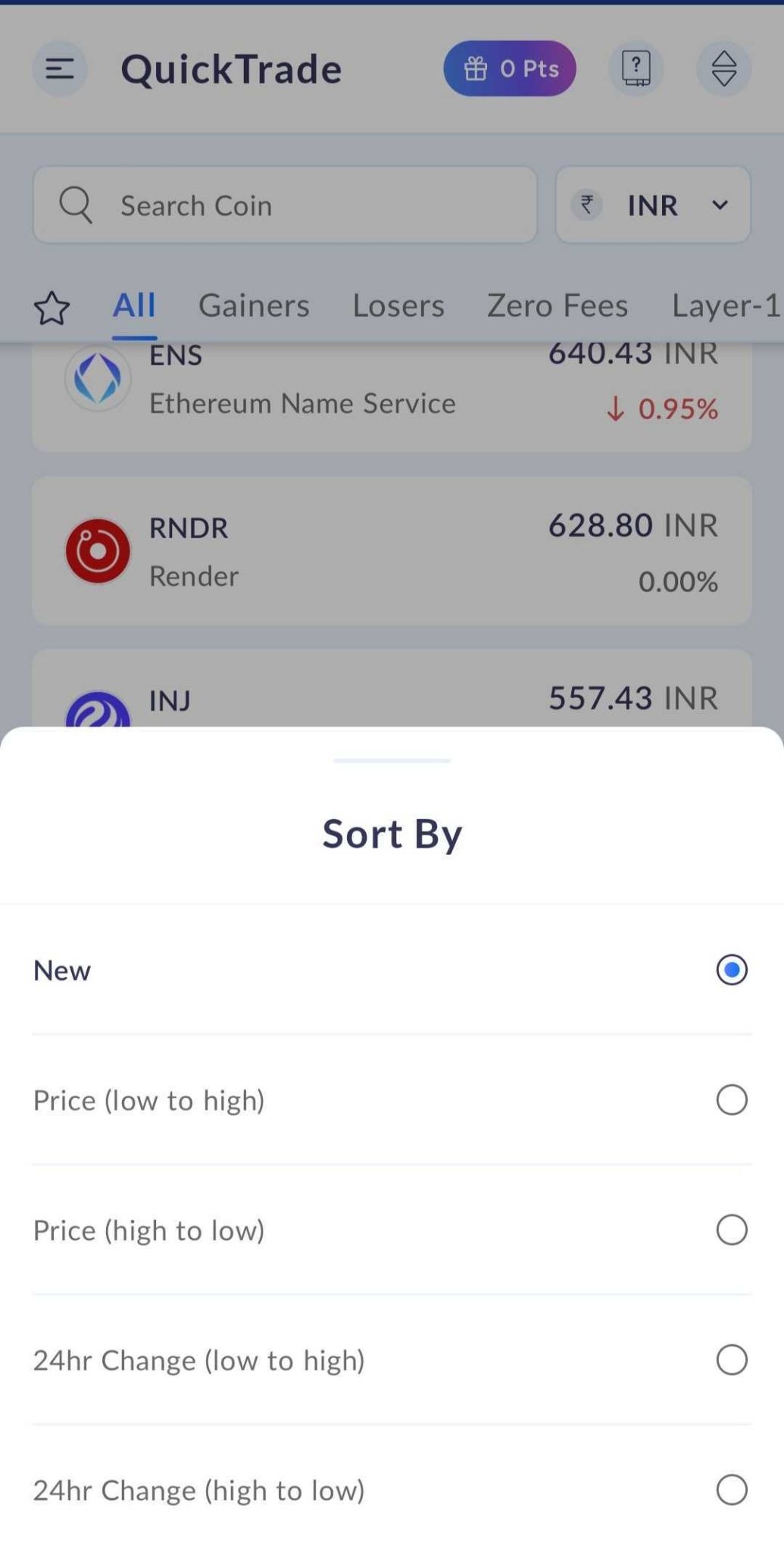Show the Zero Fees tab
The width and height of the screenshot is (784, 1552).
click(558, 305)
